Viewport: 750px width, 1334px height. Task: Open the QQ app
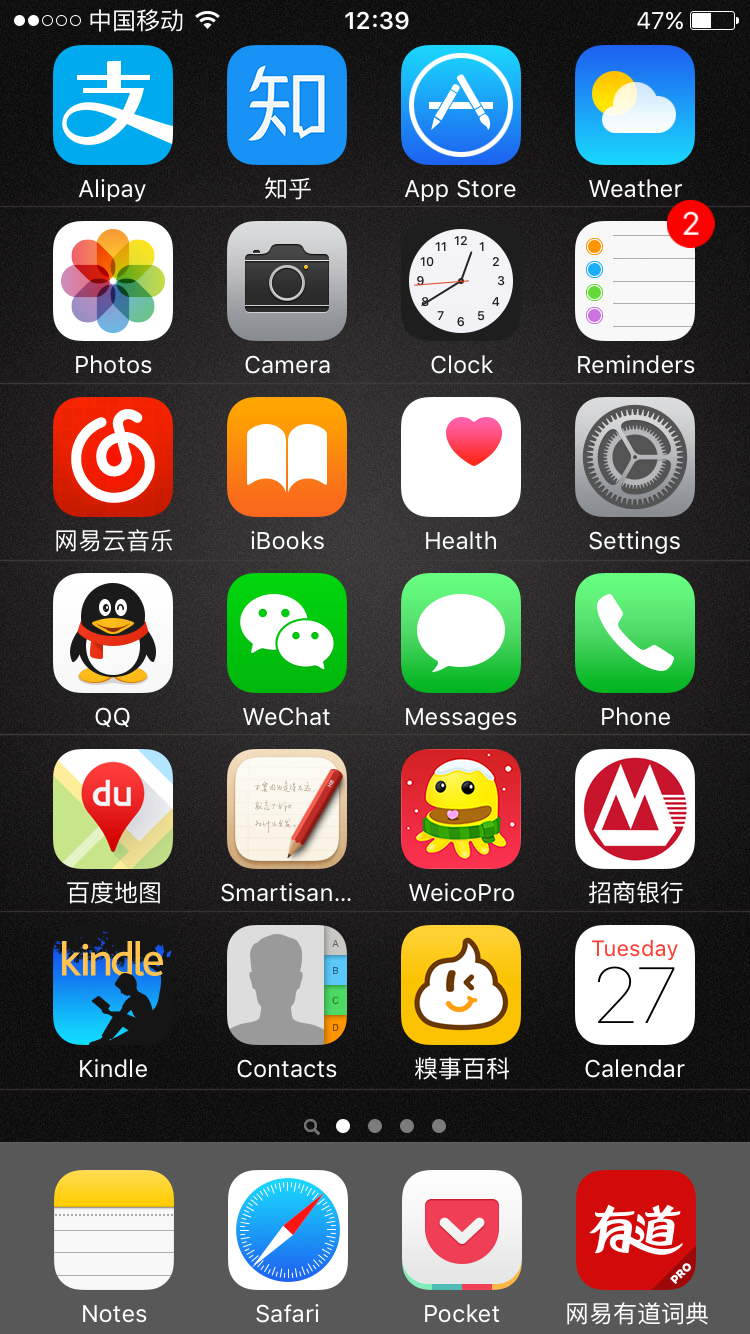point(113,633)
